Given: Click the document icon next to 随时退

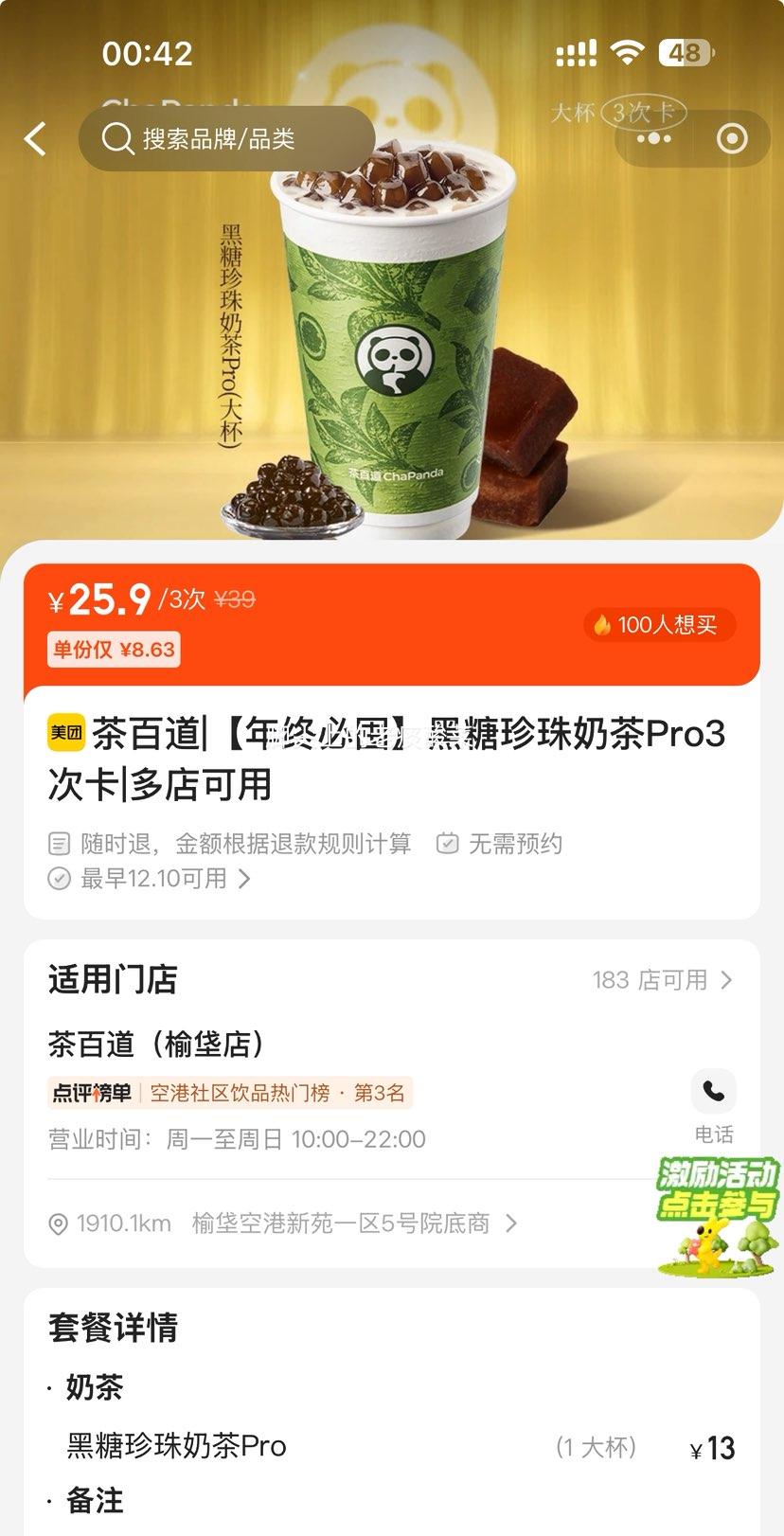Looking at the screenshot, I should [59, 844].
